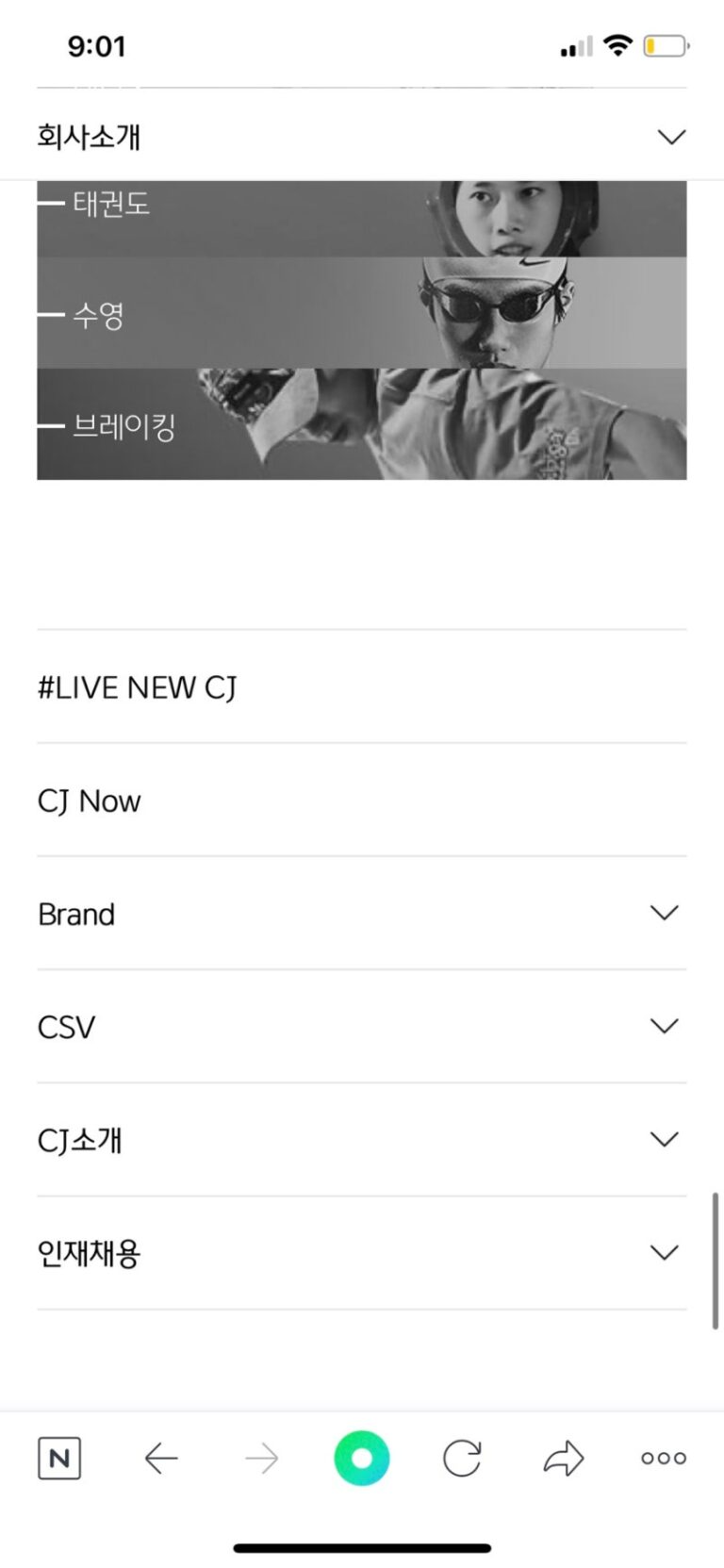Go back to the previous page

click(x=161, y=1459)
